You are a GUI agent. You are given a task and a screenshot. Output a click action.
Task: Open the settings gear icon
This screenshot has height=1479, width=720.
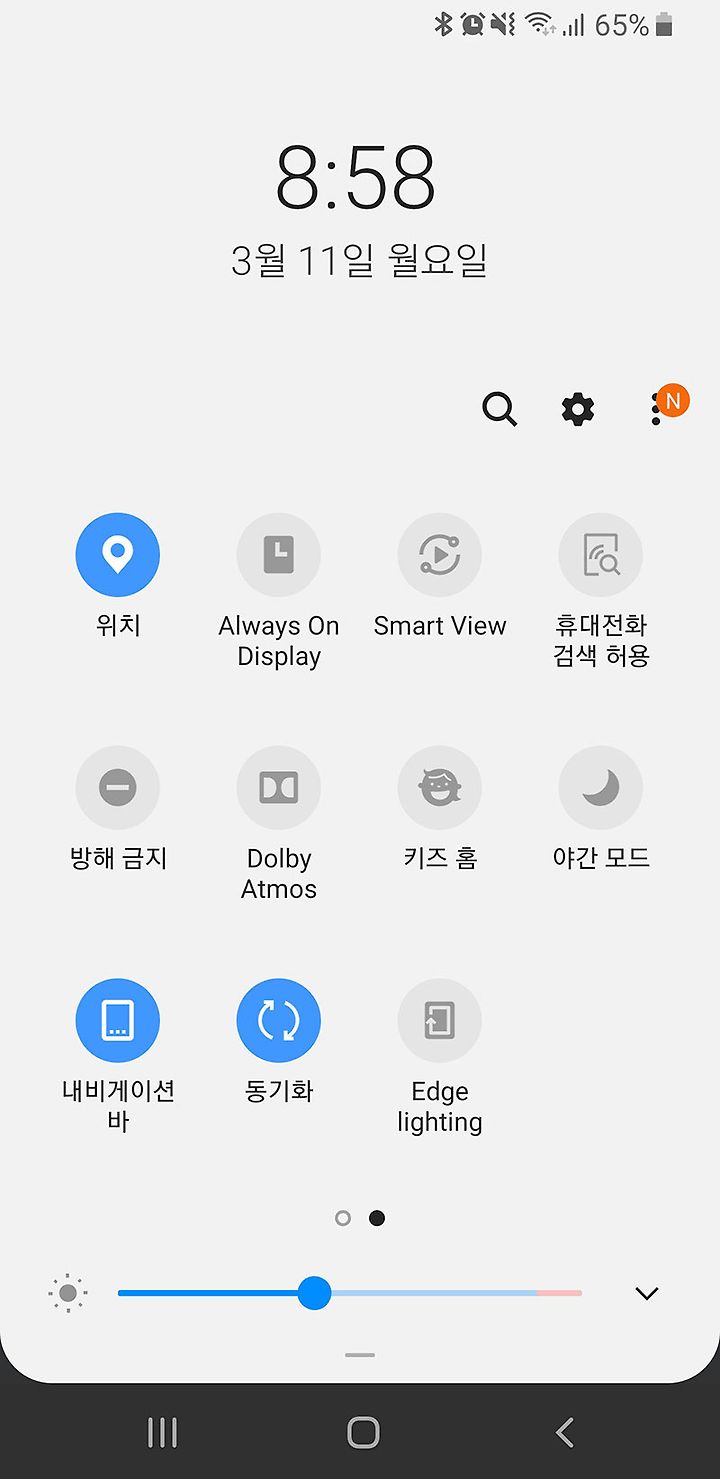[x=577, y=409]
